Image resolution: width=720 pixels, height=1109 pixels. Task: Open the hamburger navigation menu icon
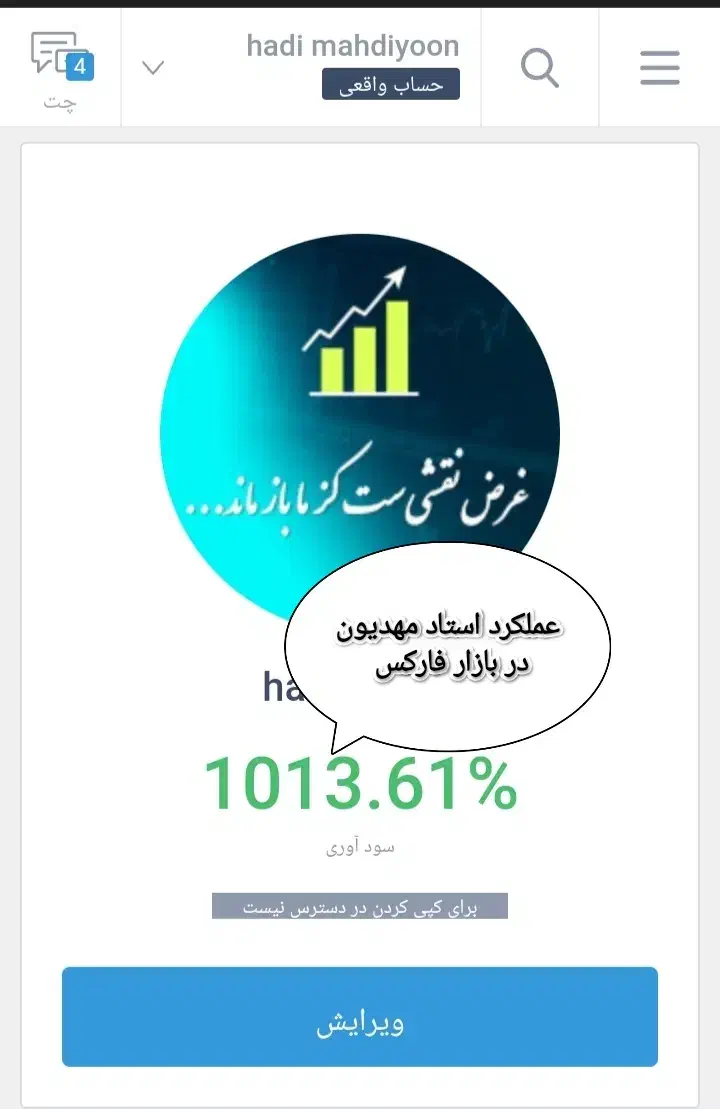[x=659, y=67]
